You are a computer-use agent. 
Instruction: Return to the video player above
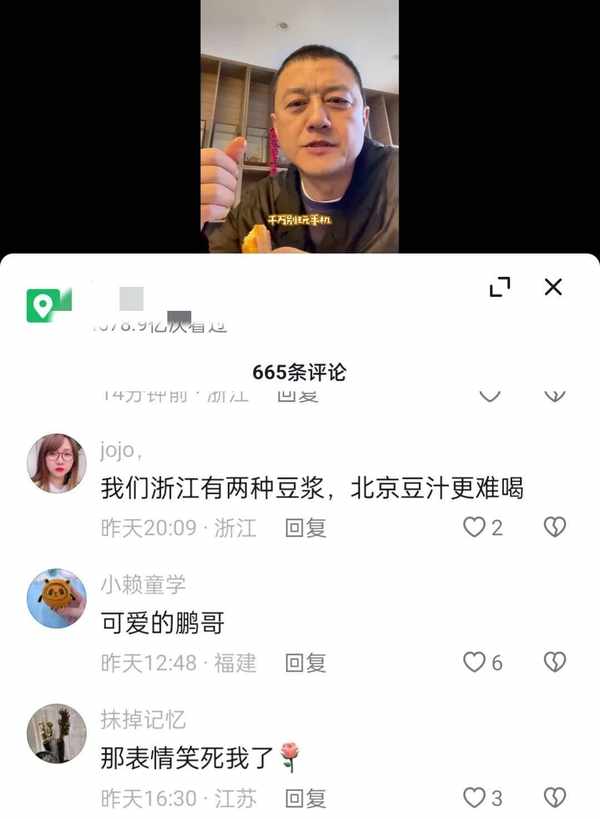pos(299,125)
